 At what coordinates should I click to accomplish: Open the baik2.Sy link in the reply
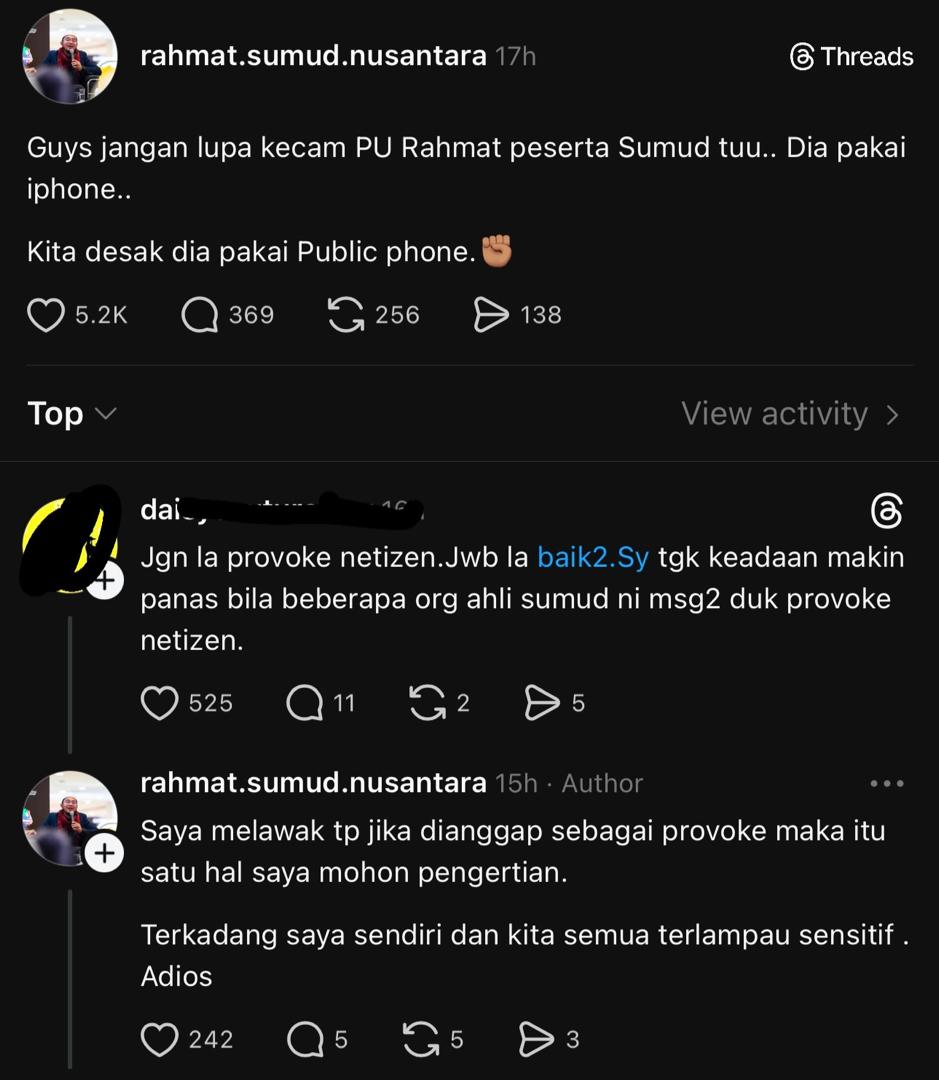[592, 557]
